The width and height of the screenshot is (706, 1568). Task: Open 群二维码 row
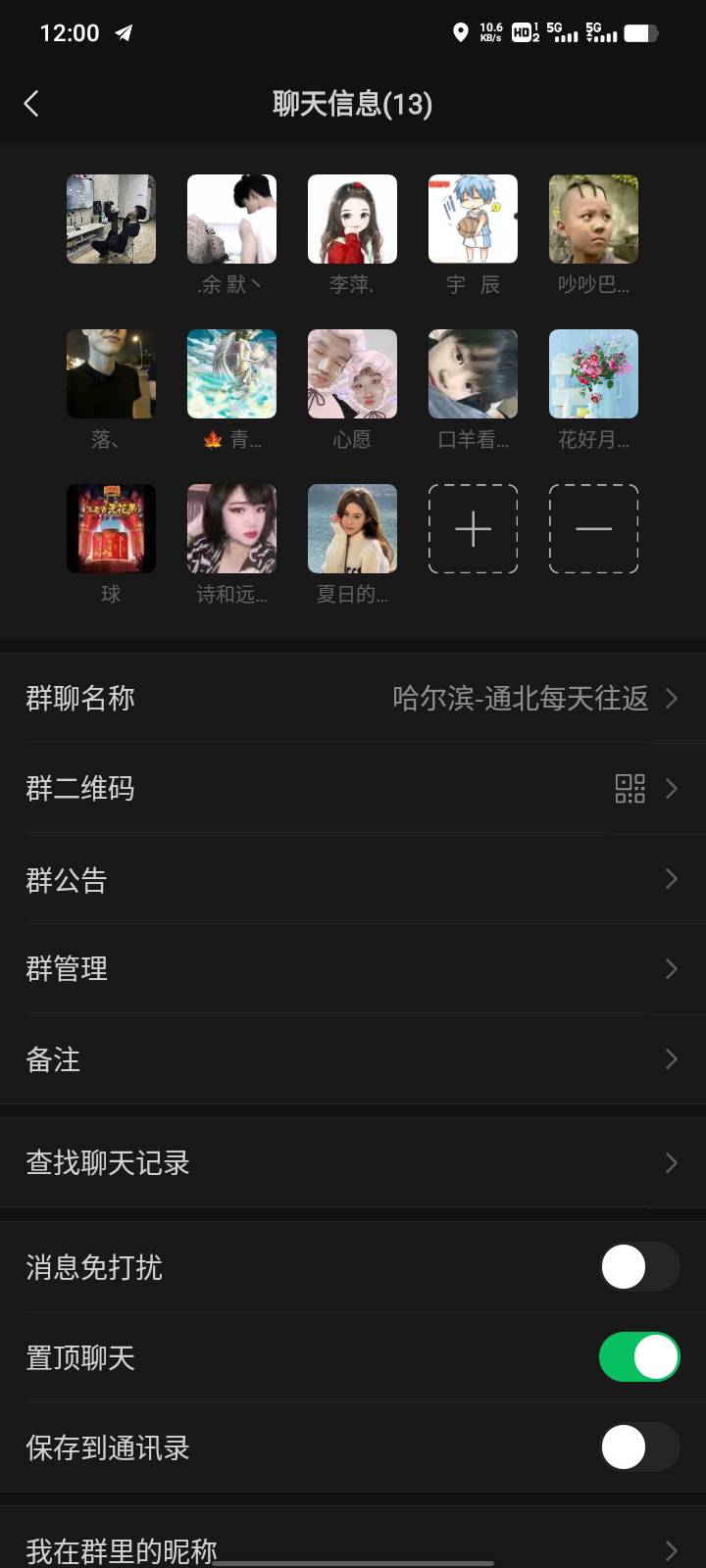point(353,788)
